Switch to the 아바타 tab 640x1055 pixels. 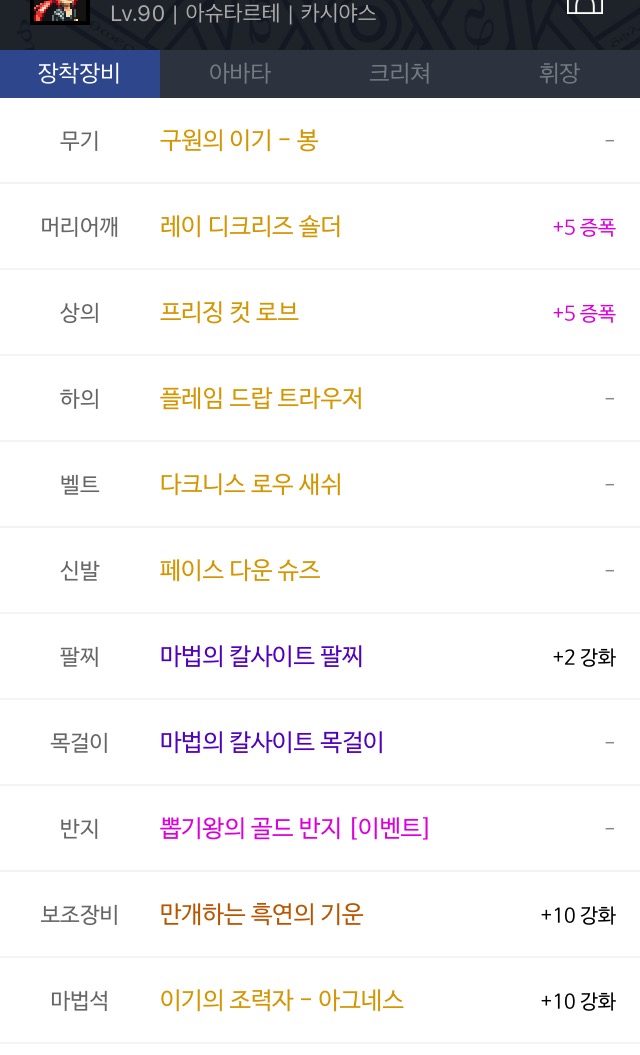click(x=240, y=73)
